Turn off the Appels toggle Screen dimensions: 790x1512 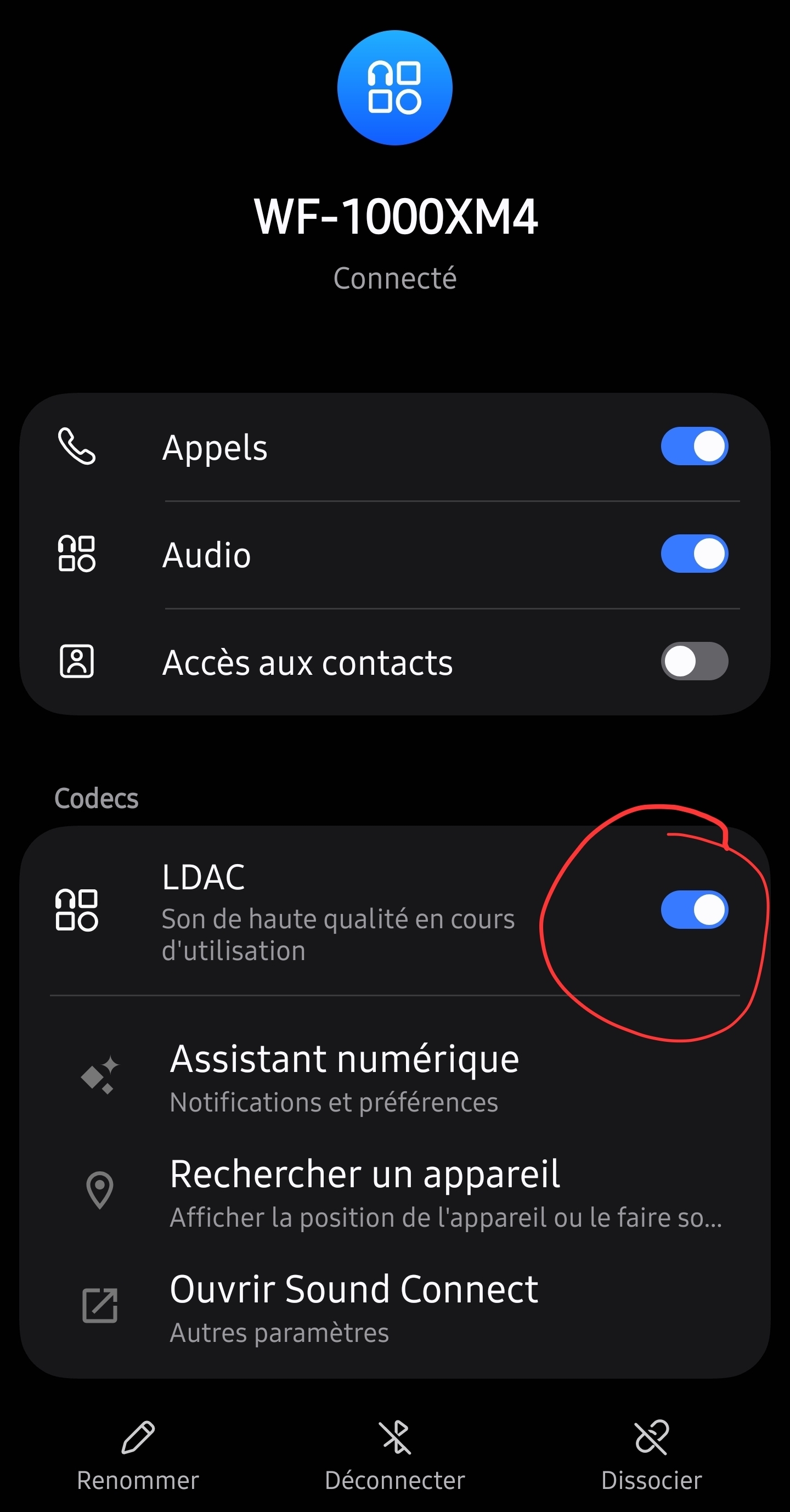pyautogui.click(x=695, y=447)
